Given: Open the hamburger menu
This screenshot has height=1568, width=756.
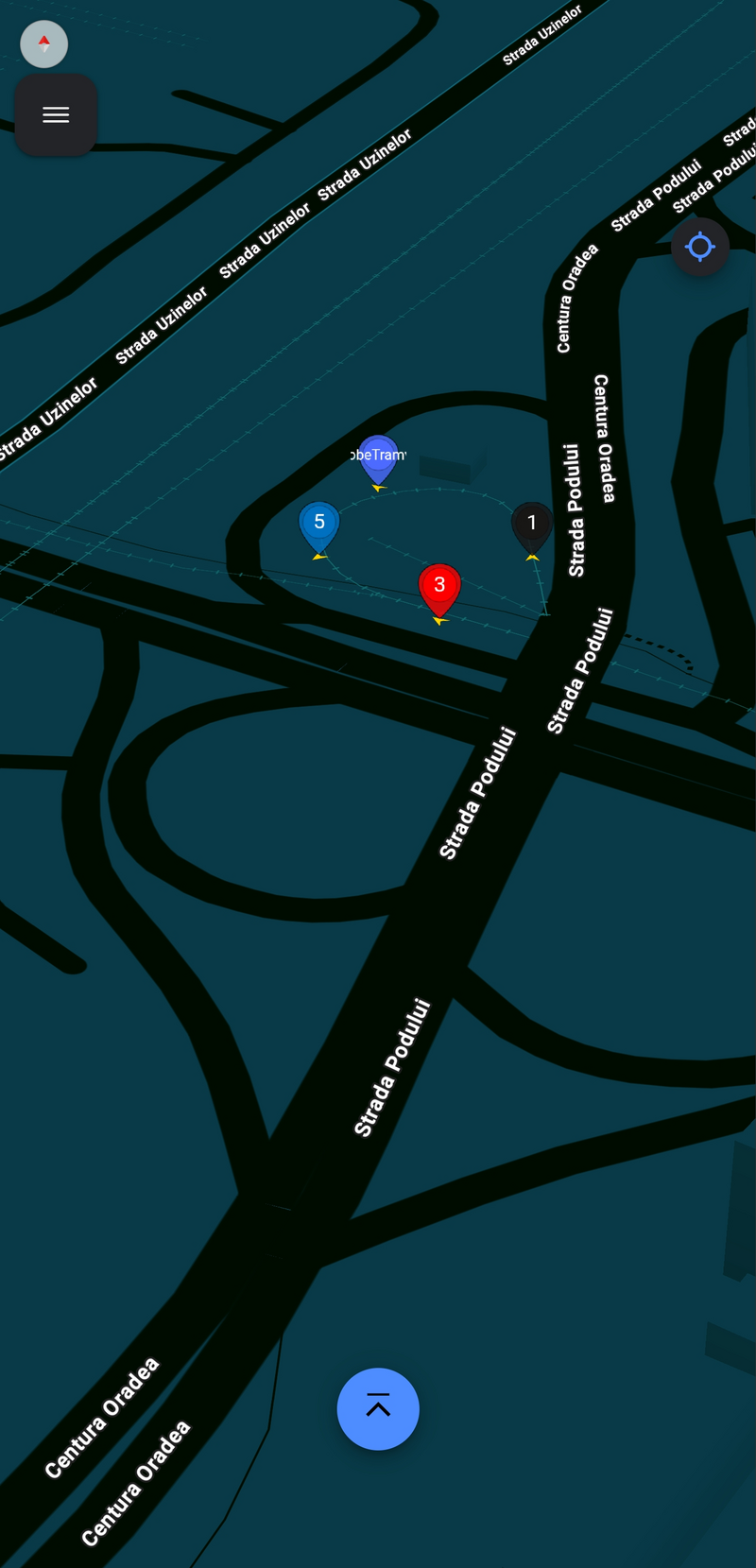Looking at the screenshot, I should click(x=56, y=115).
